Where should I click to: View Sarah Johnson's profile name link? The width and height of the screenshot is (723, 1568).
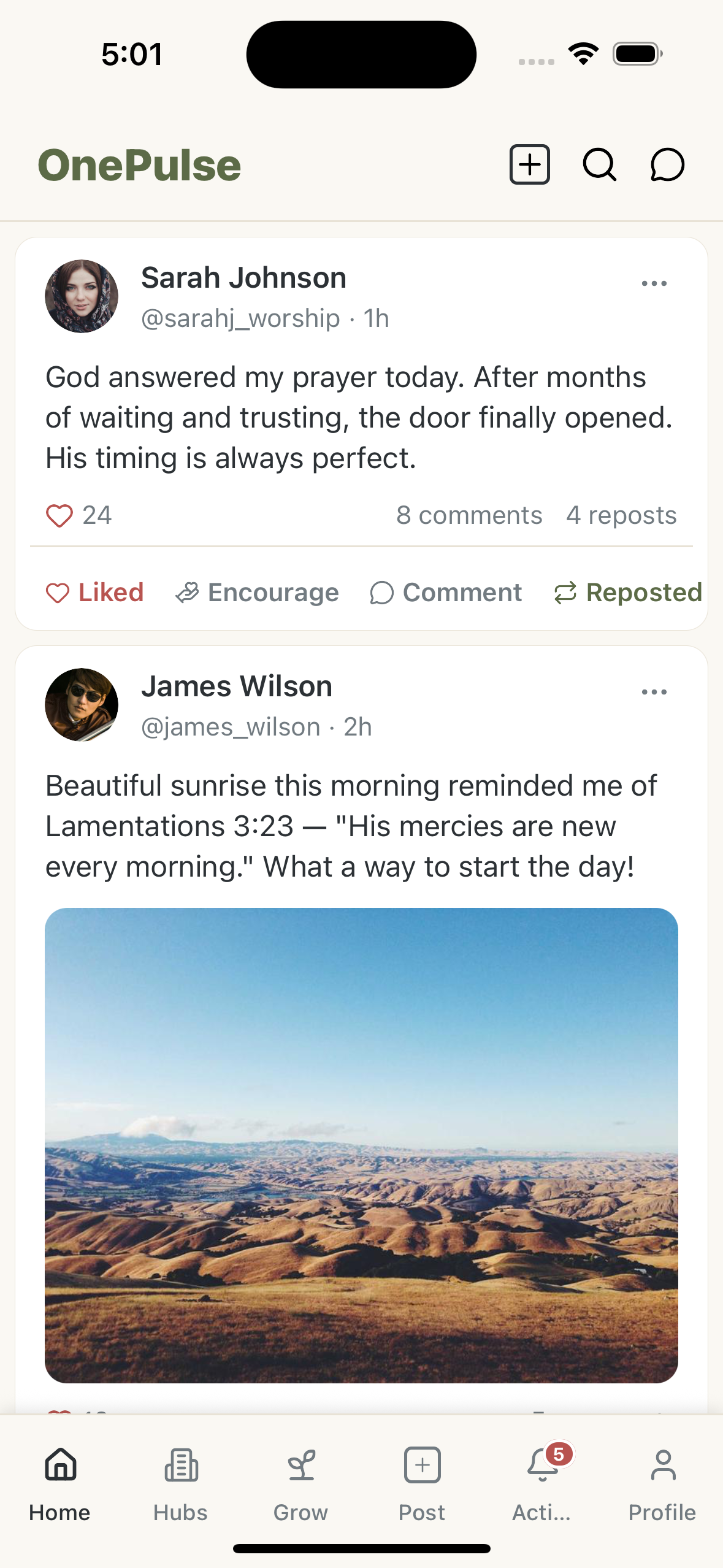[243, 277]
